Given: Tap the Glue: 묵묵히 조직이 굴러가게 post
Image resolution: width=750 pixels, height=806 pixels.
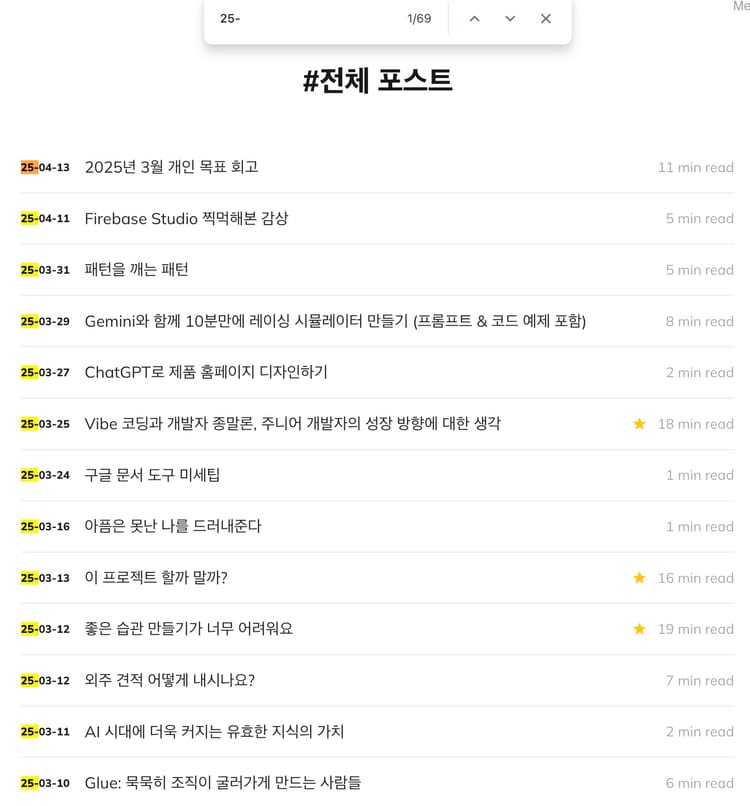Looking at the screenshot, I should pyautogui.click(x=222, y=782).
